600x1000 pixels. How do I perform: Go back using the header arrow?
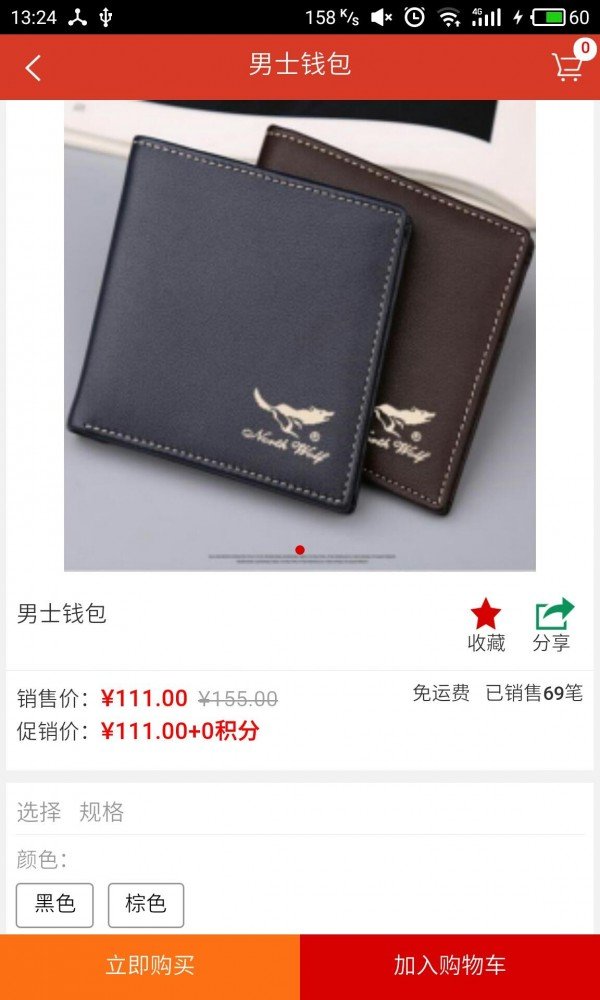tap(33, 67)
